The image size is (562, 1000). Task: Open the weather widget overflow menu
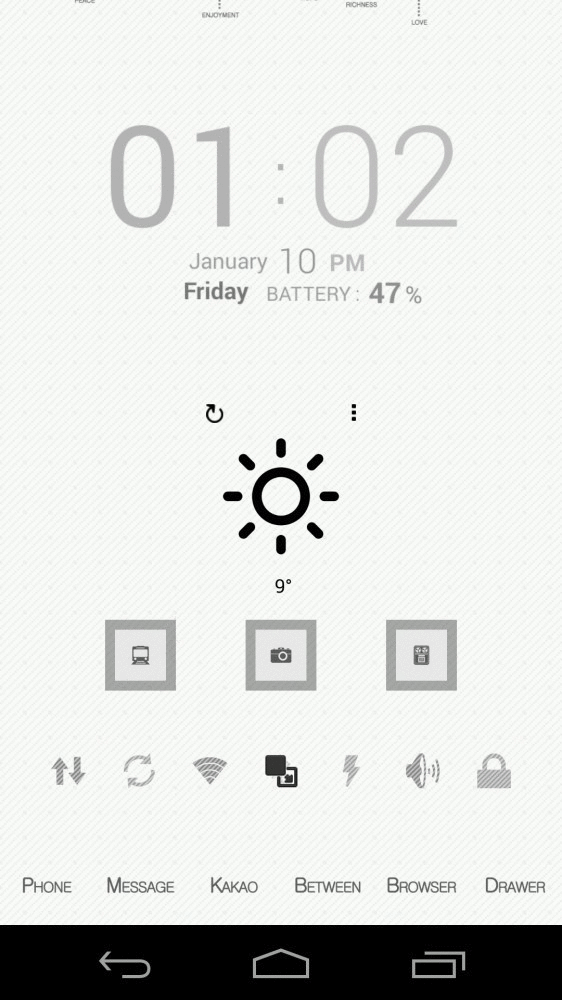tap(353, 413)
